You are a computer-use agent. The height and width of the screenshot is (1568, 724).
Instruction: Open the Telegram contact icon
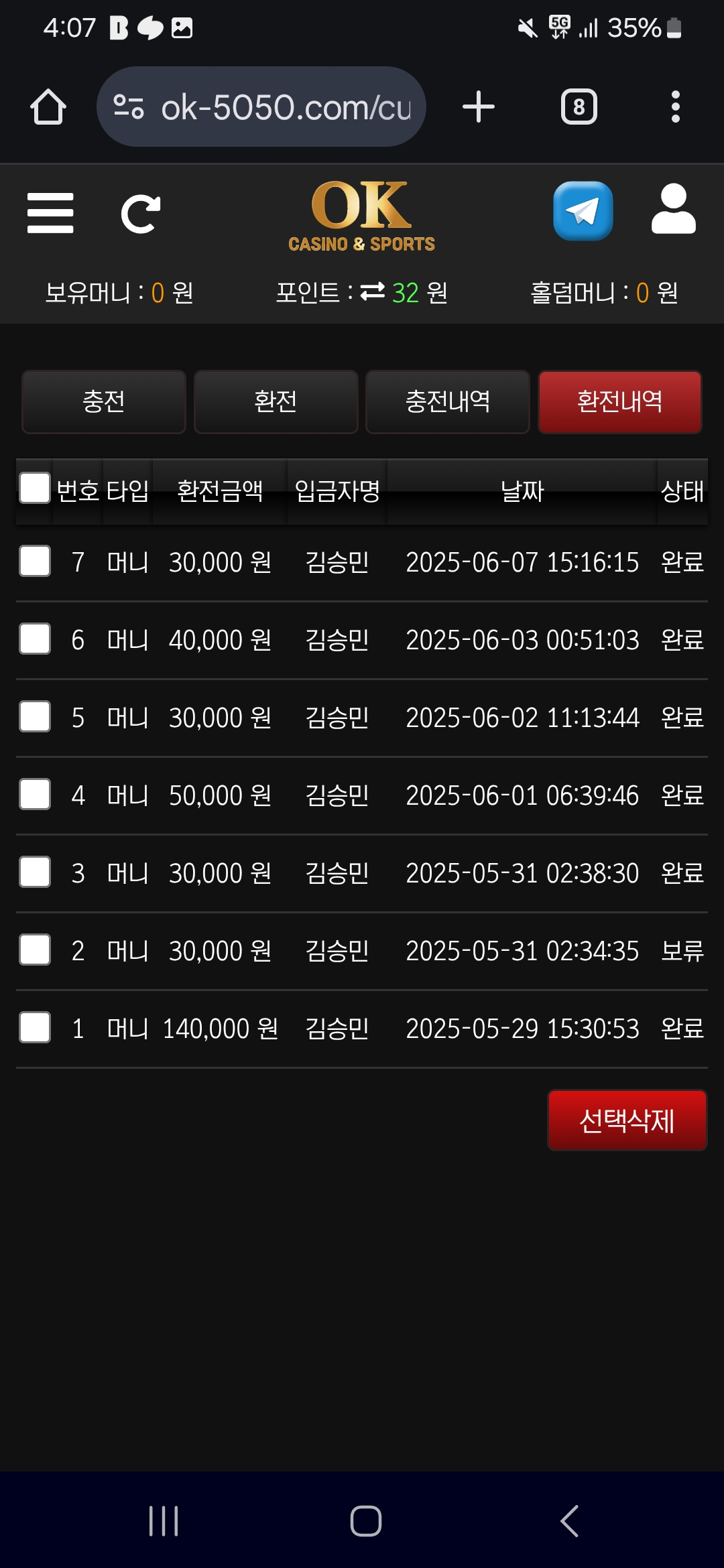[x=583, y=211]
